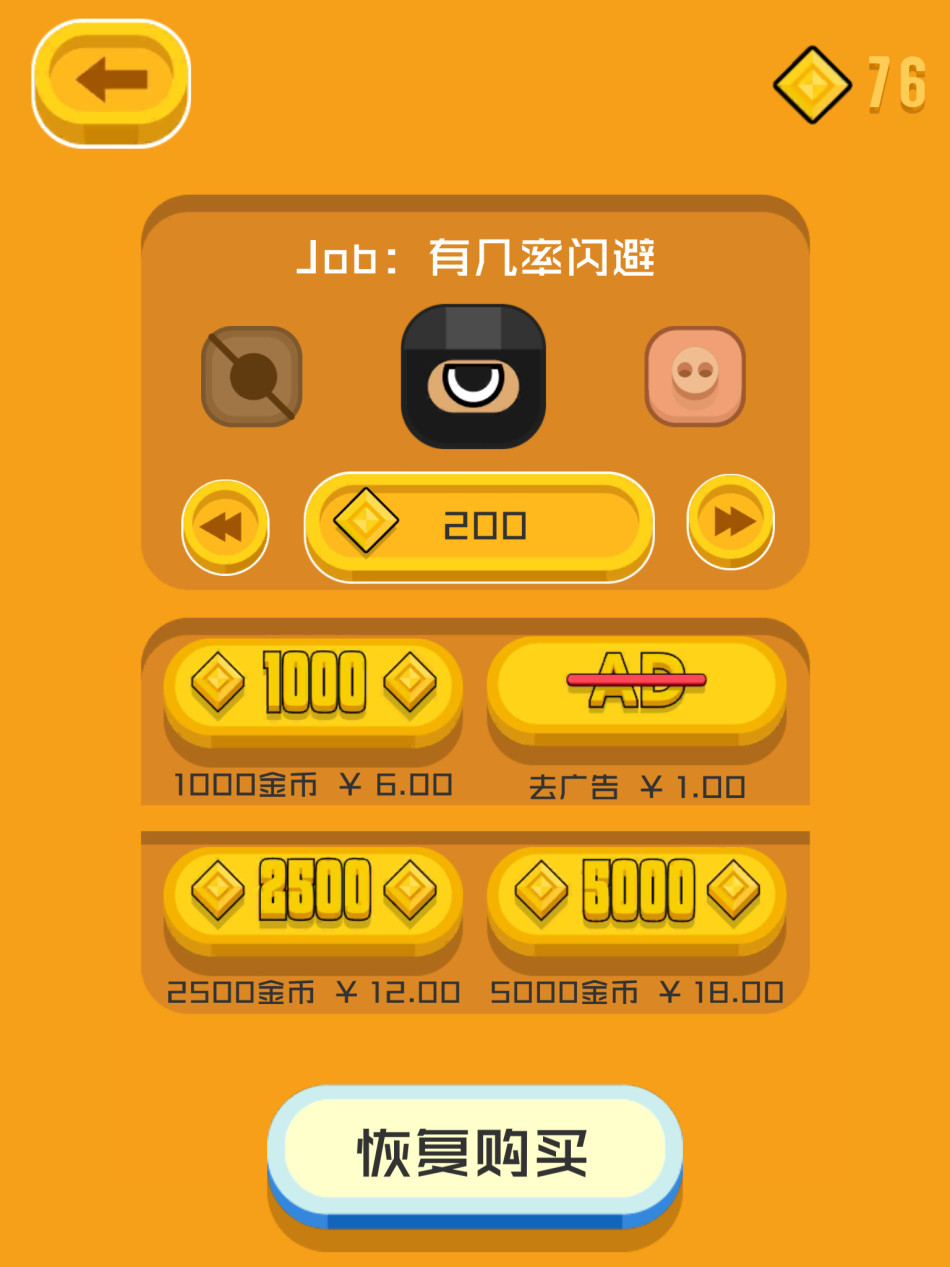This screenshot has width=950, height=1267.
Task: Select the brown eyepatch character
Action: 252,376
